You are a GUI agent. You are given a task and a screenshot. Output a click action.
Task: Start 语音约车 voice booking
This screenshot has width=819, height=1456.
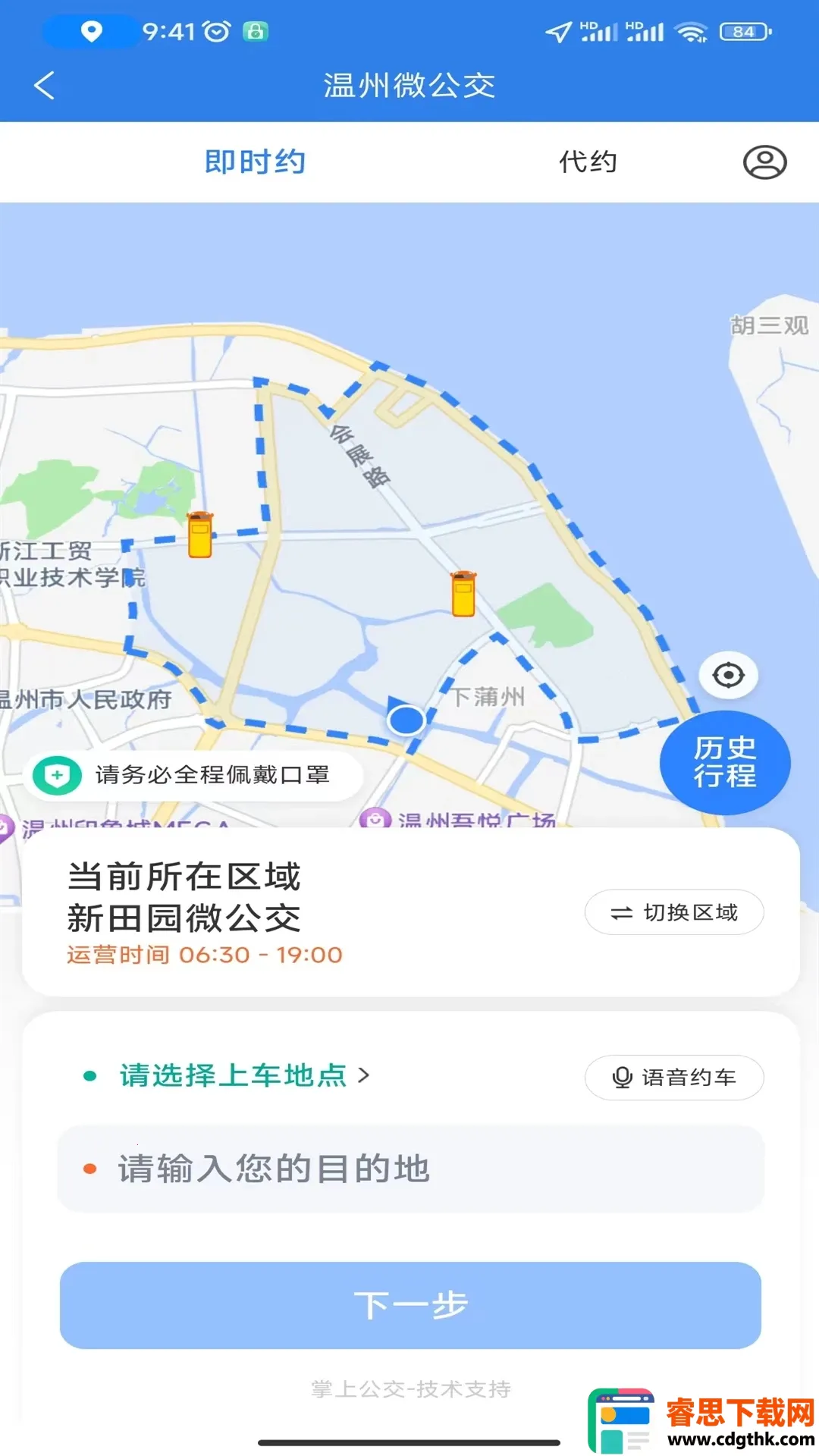click(x=673, y=1077)
